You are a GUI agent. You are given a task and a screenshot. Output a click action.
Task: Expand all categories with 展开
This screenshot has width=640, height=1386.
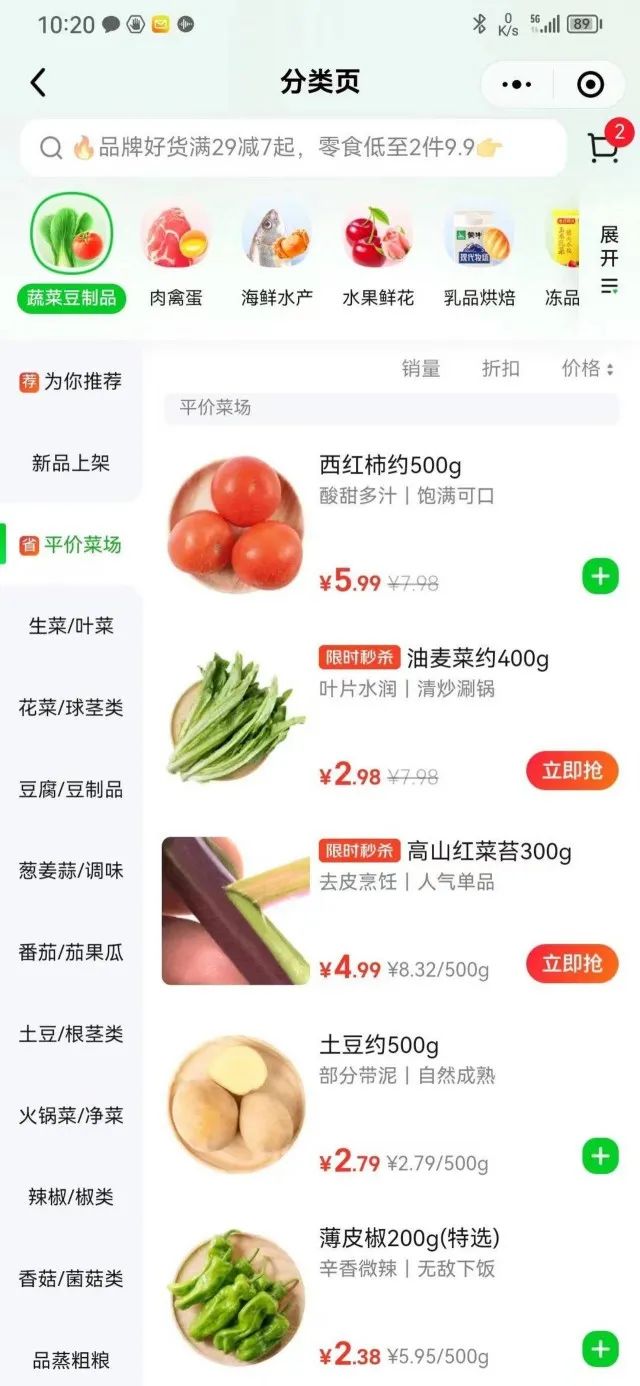click(x=609, y=259)
